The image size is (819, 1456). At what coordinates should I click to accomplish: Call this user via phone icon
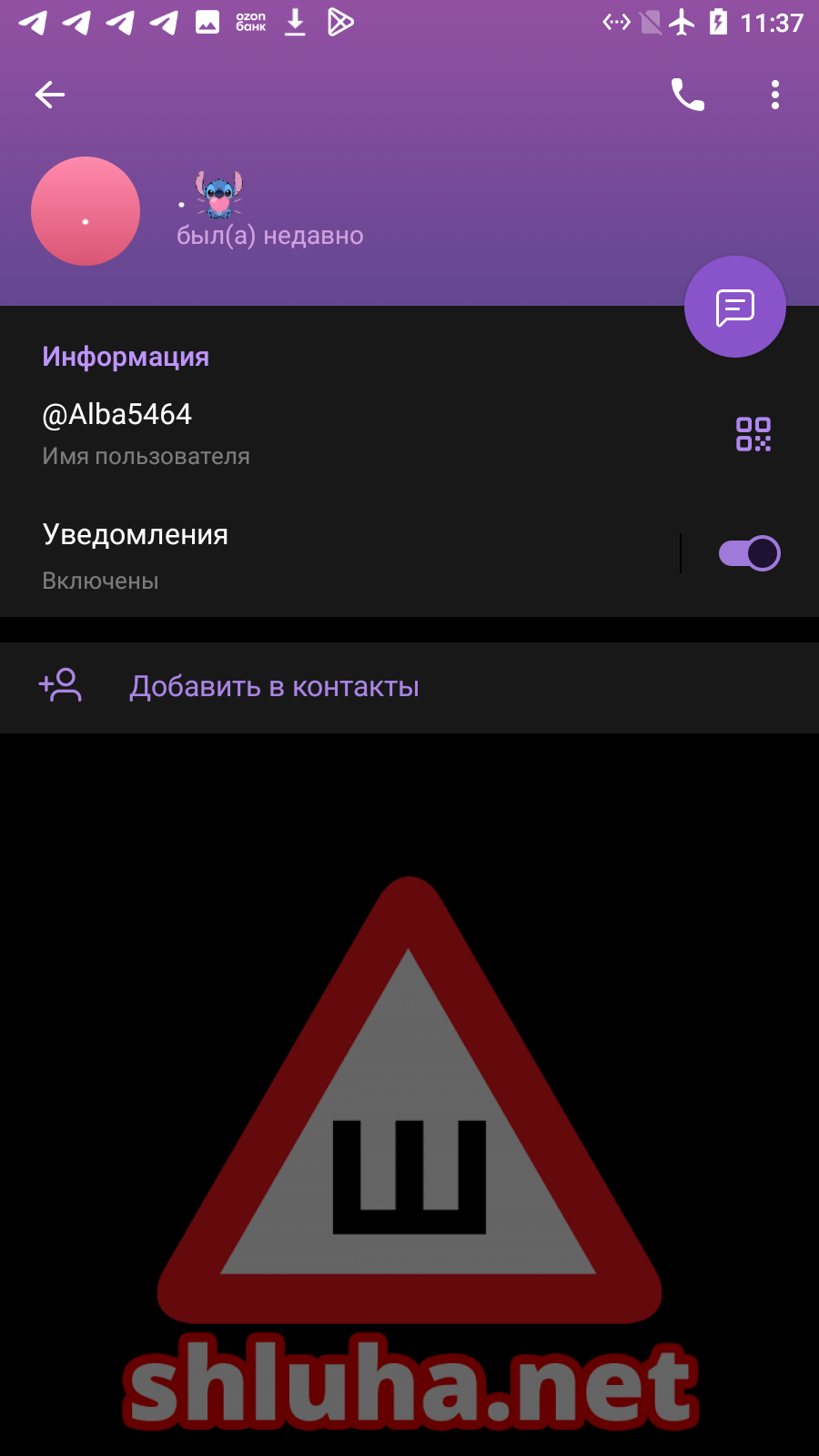point(687,95)
